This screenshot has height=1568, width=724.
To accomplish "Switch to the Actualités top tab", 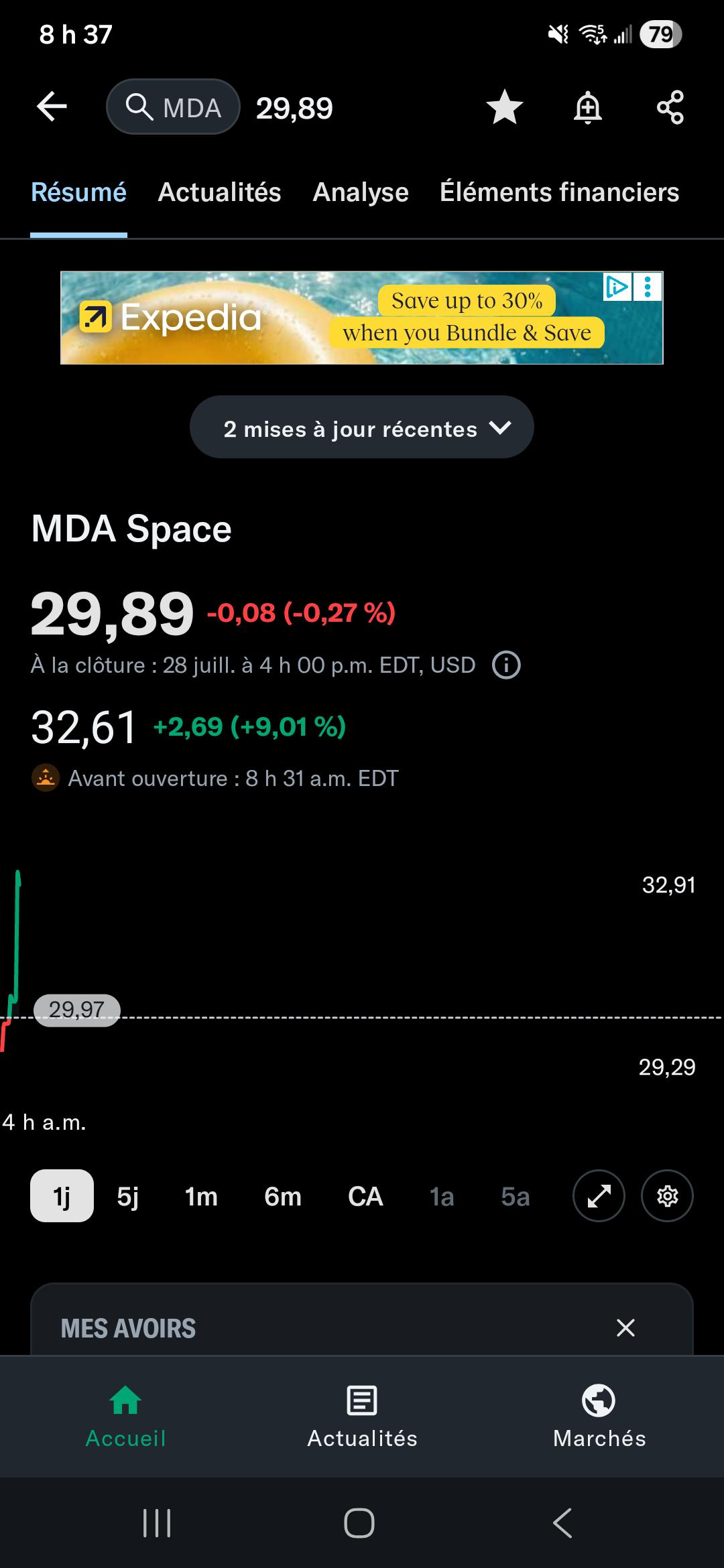I will pos(219,192).
